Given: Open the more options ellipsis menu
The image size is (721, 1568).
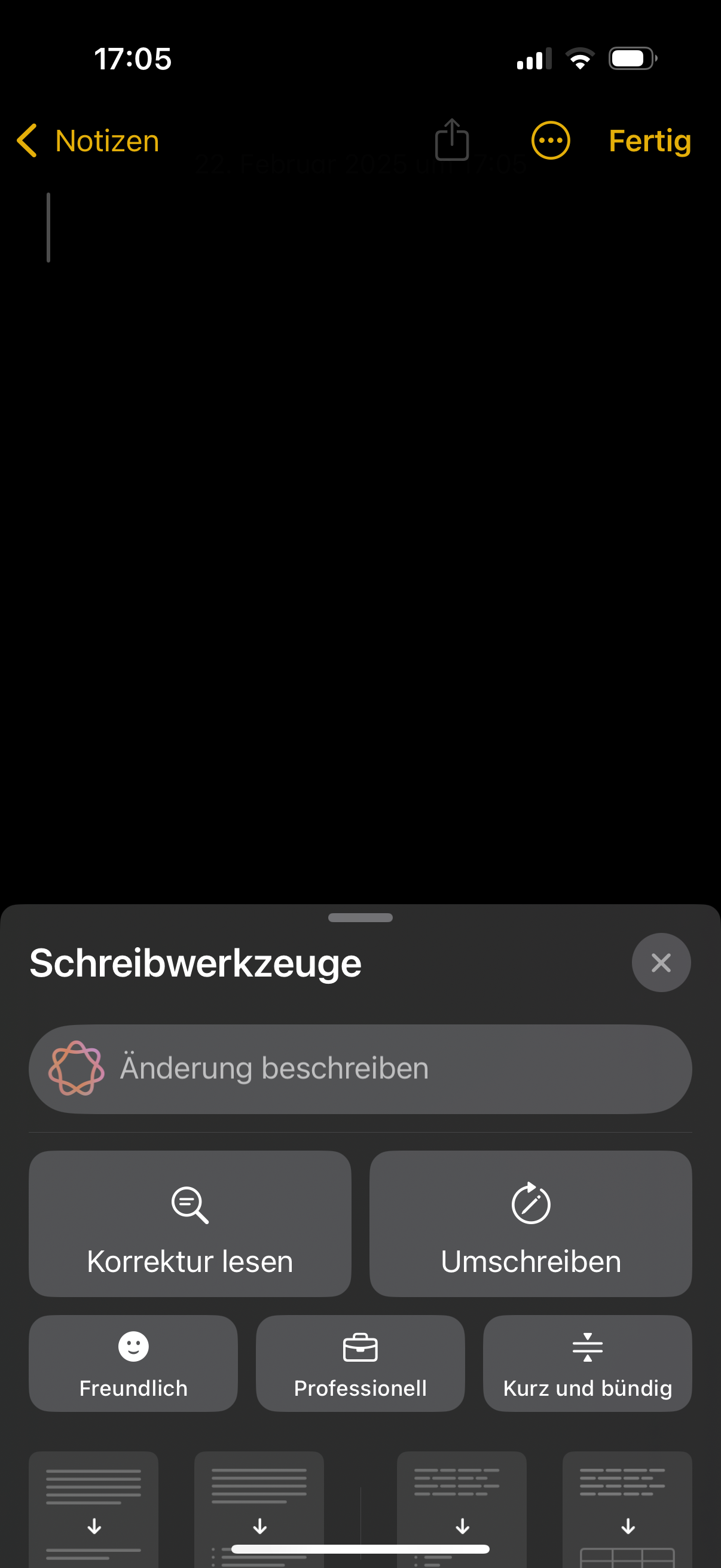Looking at the screenshot, I should [x=550, y=141].
